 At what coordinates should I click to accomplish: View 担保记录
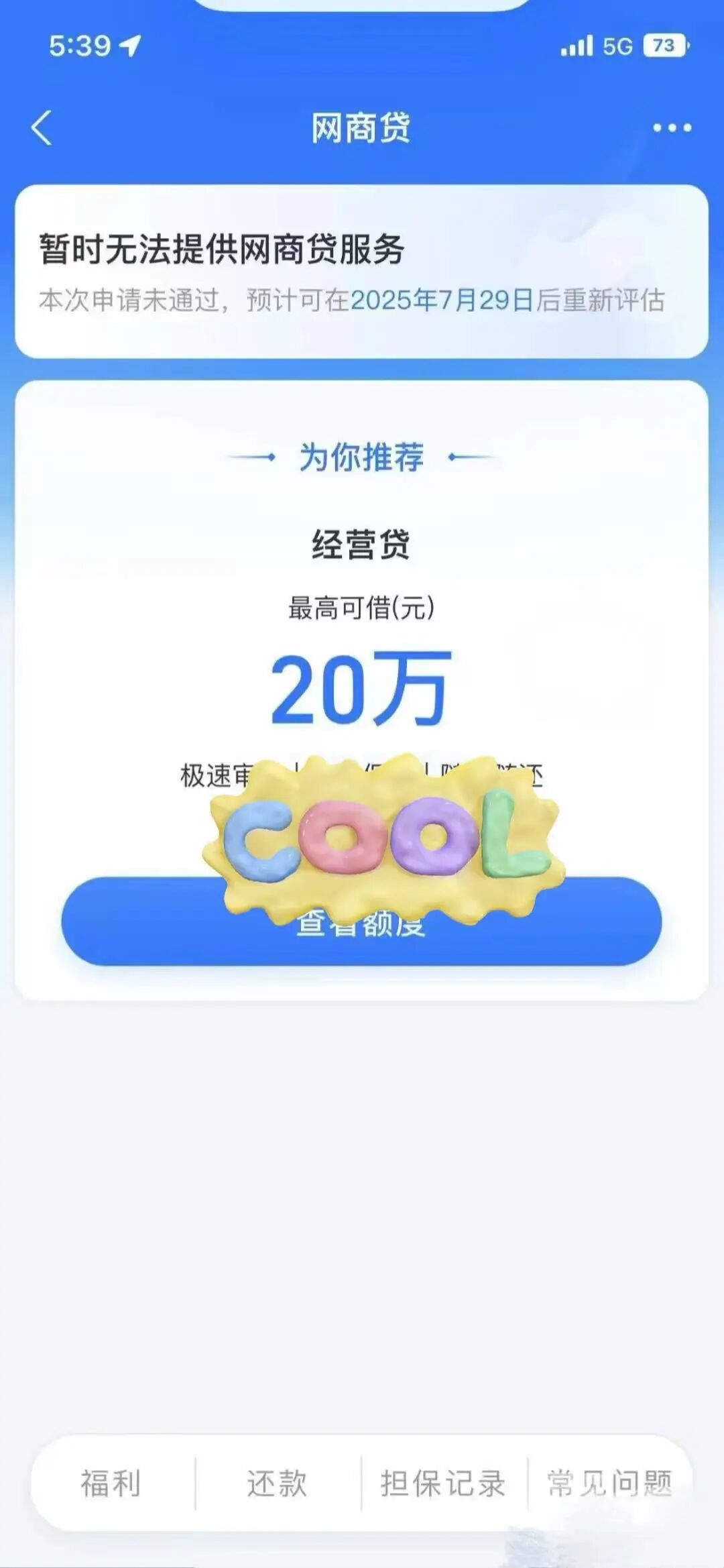point(443,1483)
